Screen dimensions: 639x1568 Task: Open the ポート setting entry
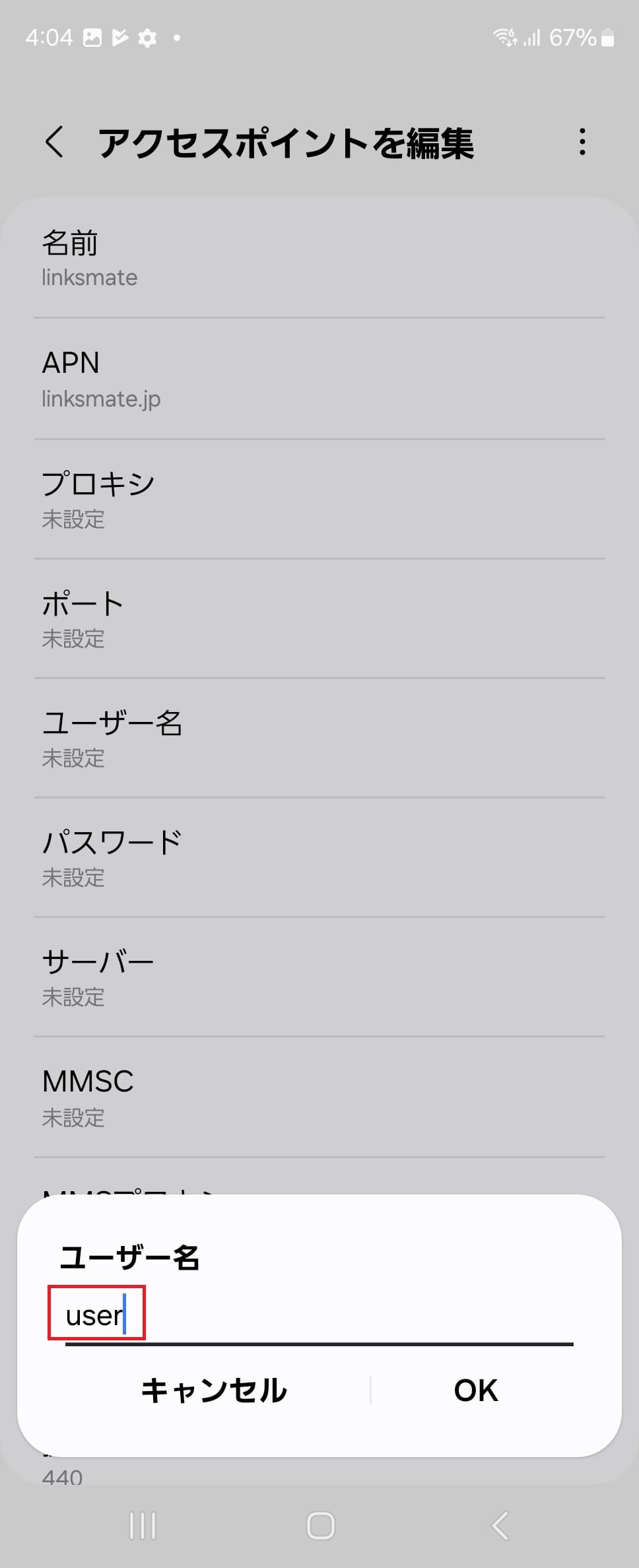[319, 619]
